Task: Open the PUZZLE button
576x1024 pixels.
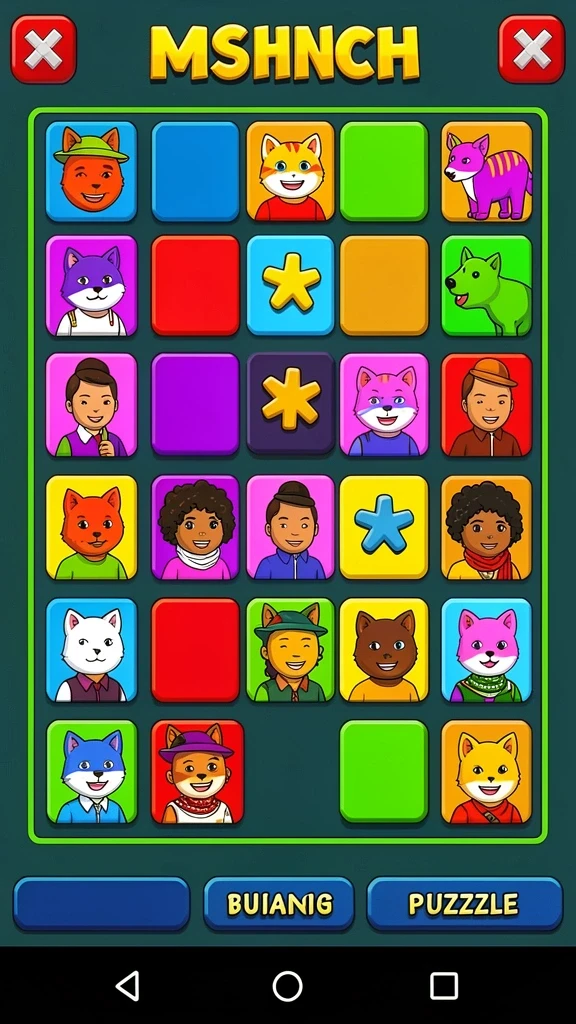Action: 464,904
